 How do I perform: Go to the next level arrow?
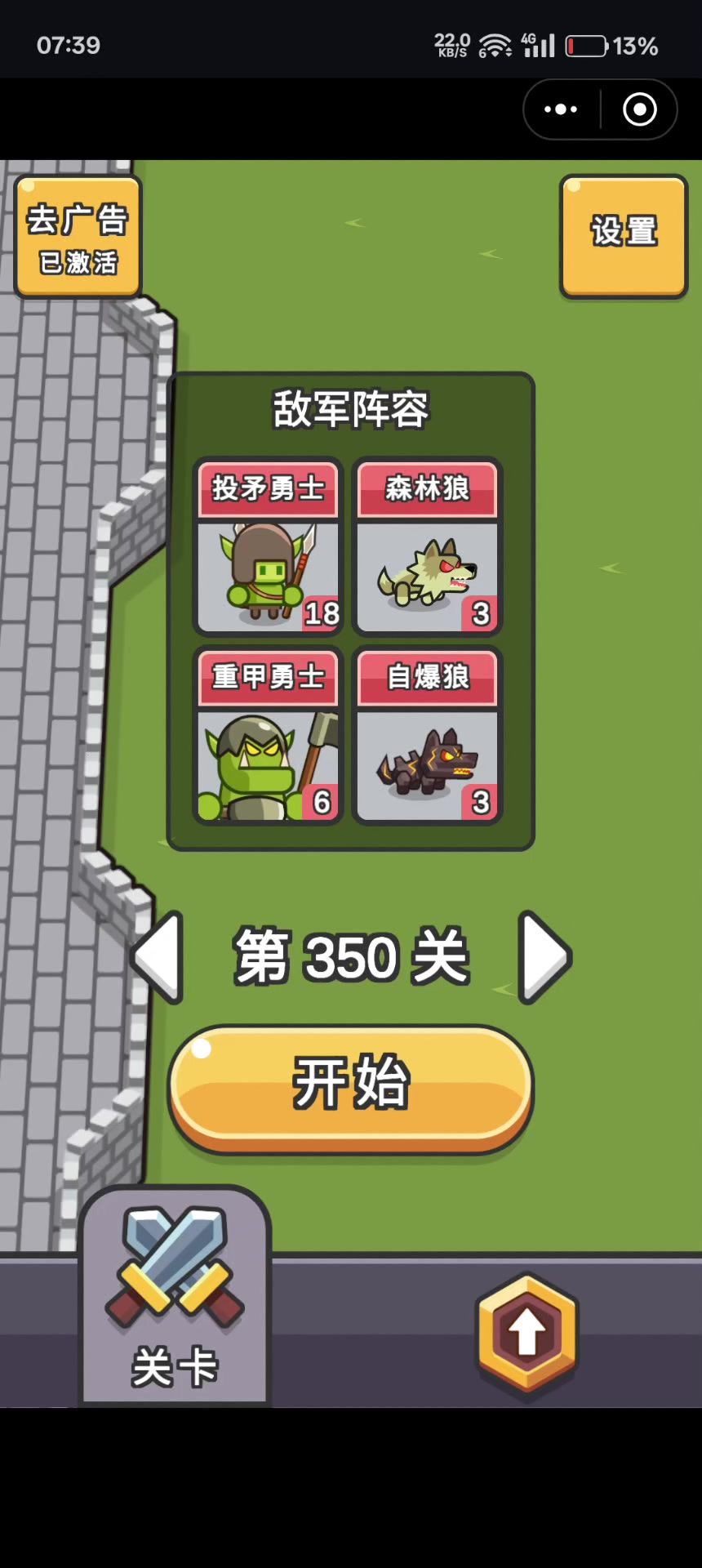pyautogui.click(x=544, y=957)
